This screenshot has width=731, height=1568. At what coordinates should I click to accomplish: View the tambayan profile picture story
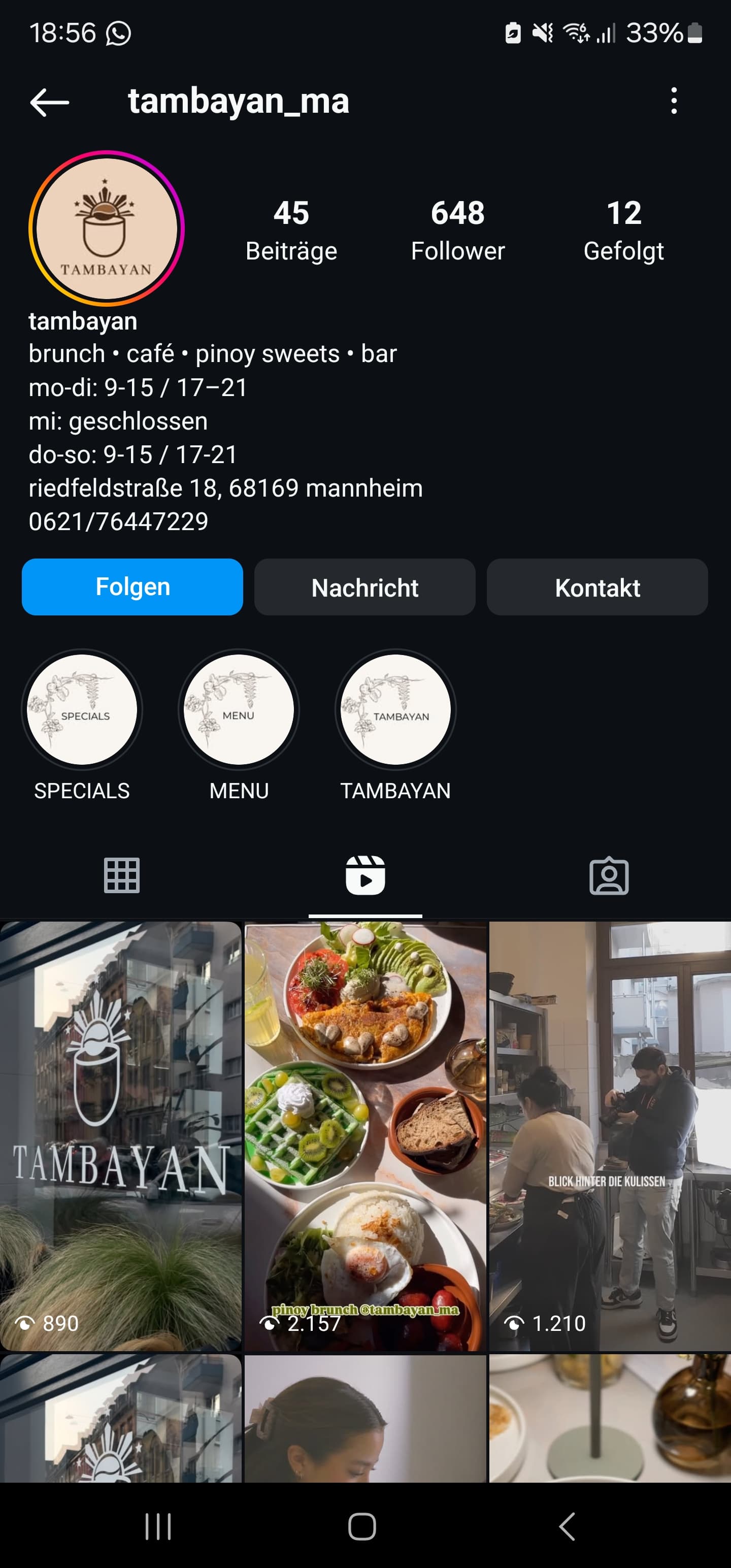(x=106, y=228)
